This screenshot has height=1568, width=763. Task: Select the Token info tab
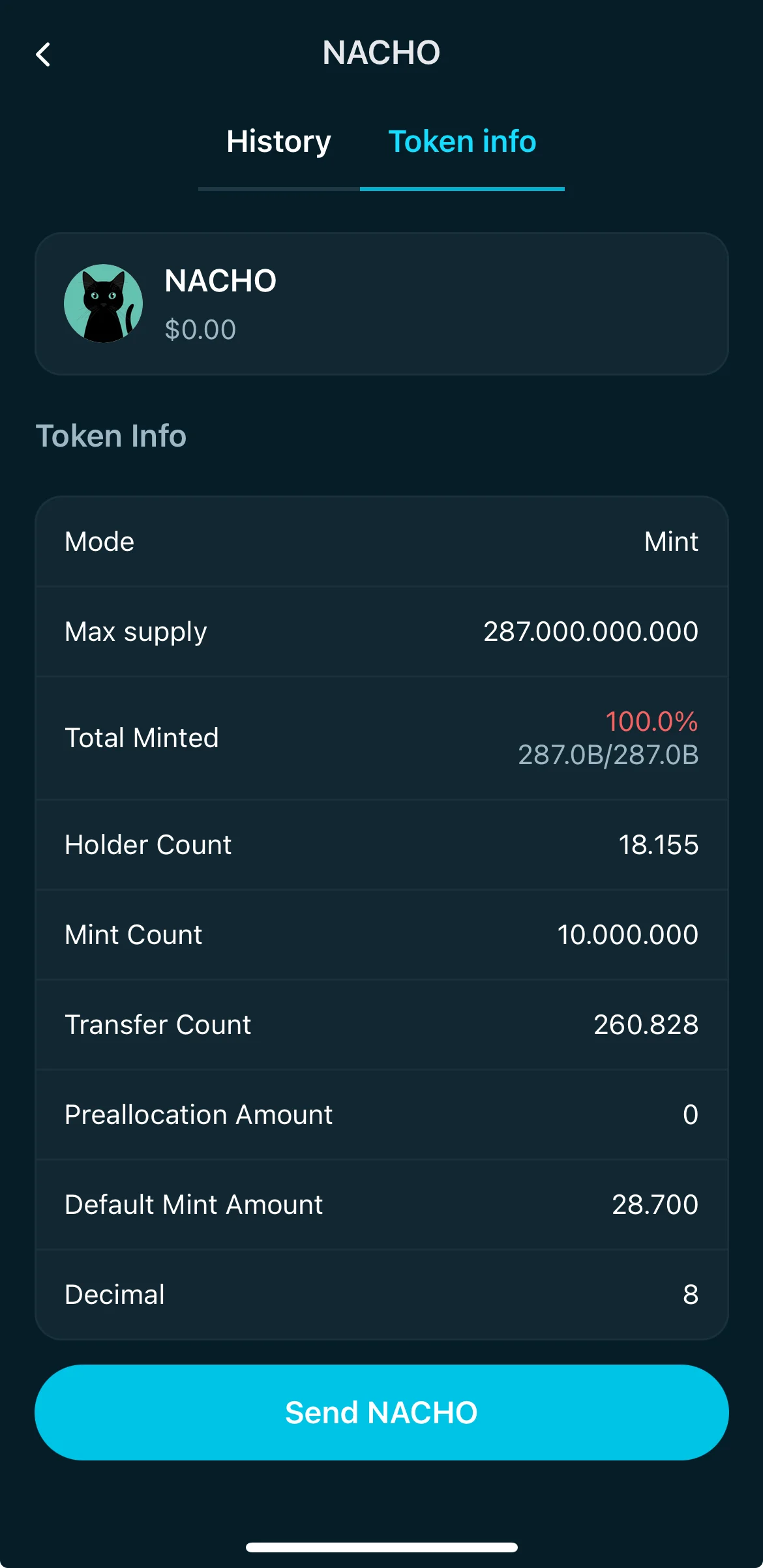[462, 141]
